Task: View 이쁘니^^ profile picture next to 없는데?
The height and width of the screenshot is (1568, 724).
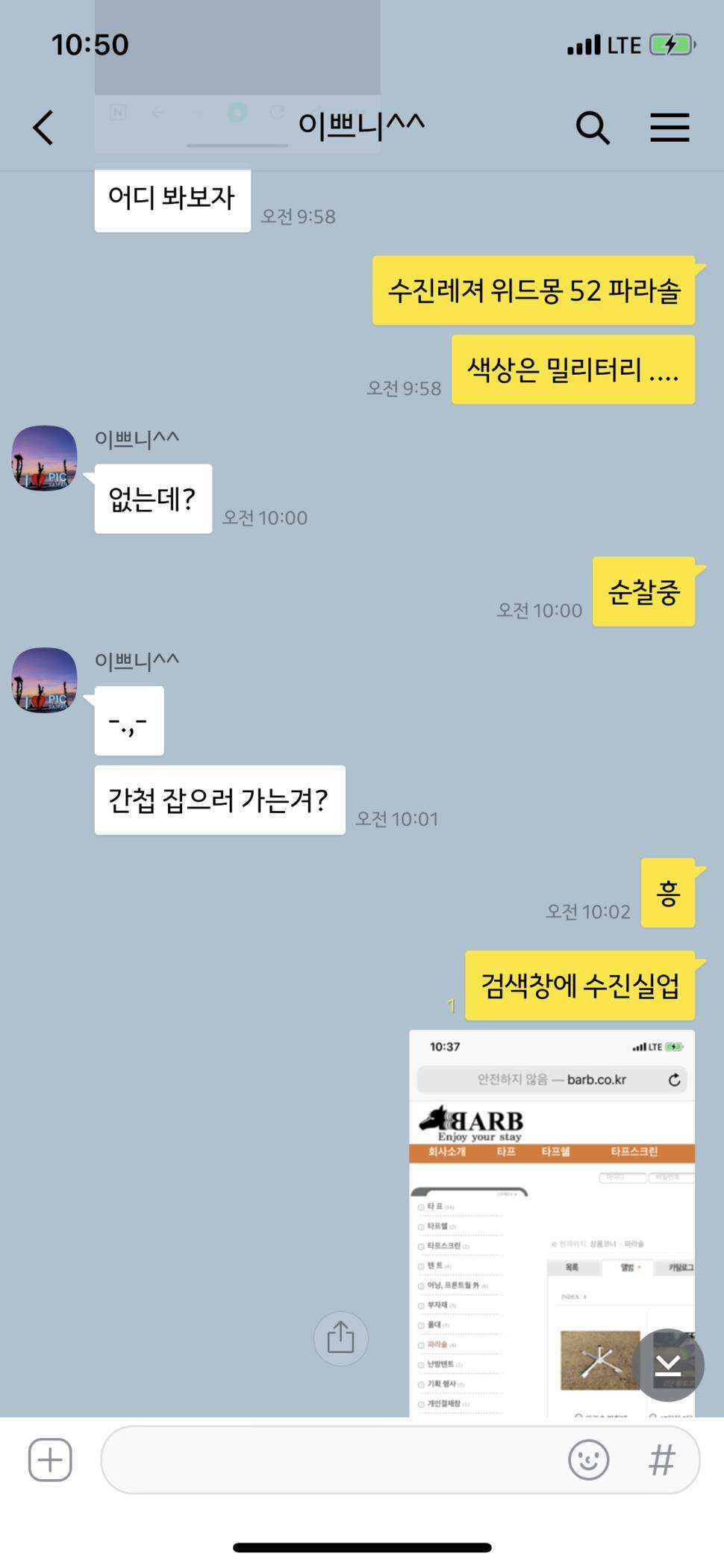Action: coord(44,458)
